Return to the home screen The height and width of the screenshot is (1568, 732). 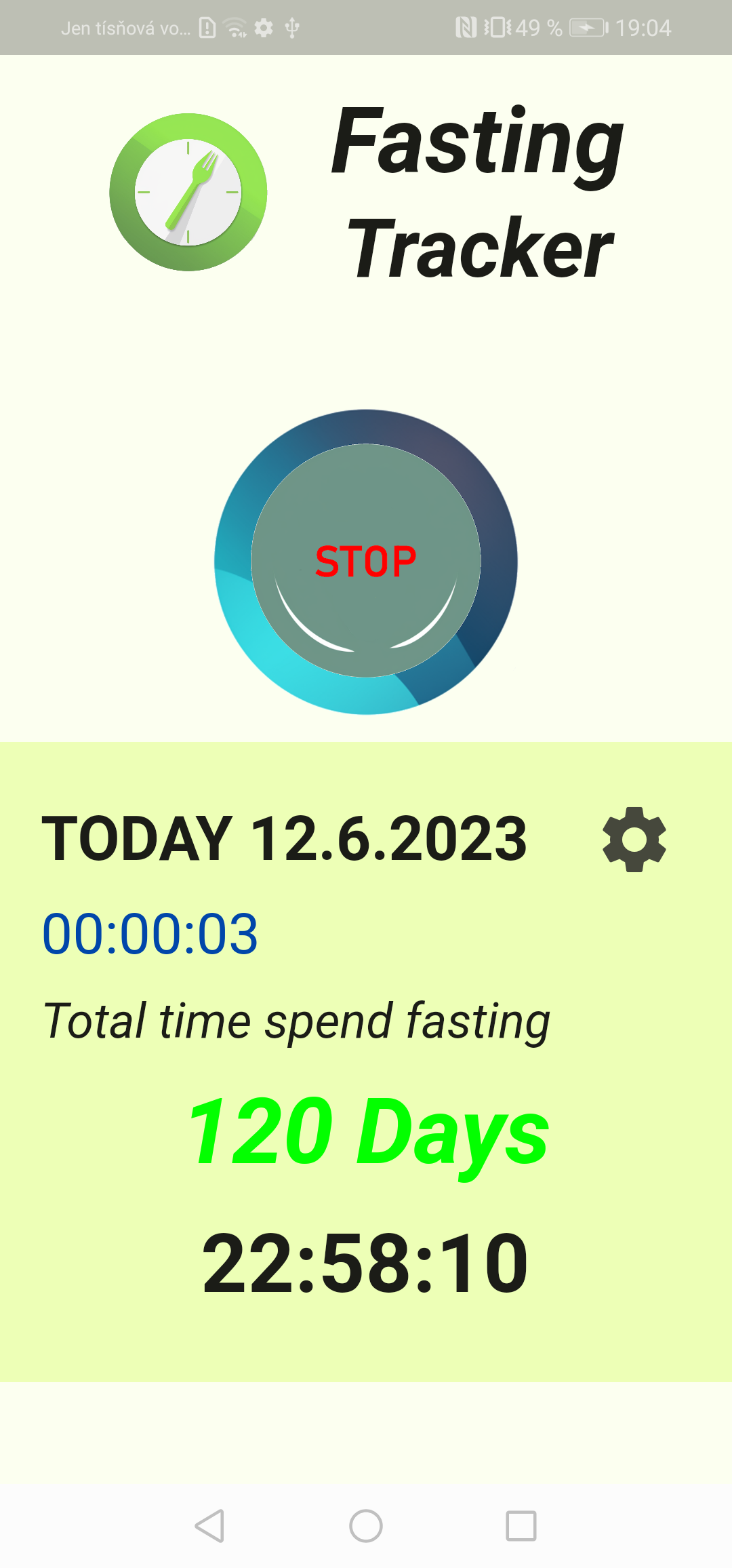366,1526
